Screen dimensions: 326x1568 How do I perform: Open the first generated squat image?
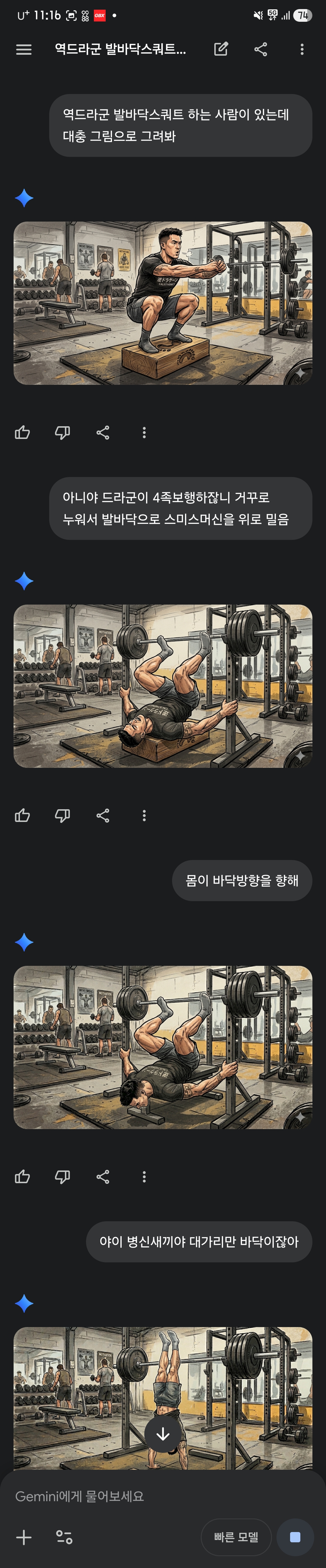[163, 303]
